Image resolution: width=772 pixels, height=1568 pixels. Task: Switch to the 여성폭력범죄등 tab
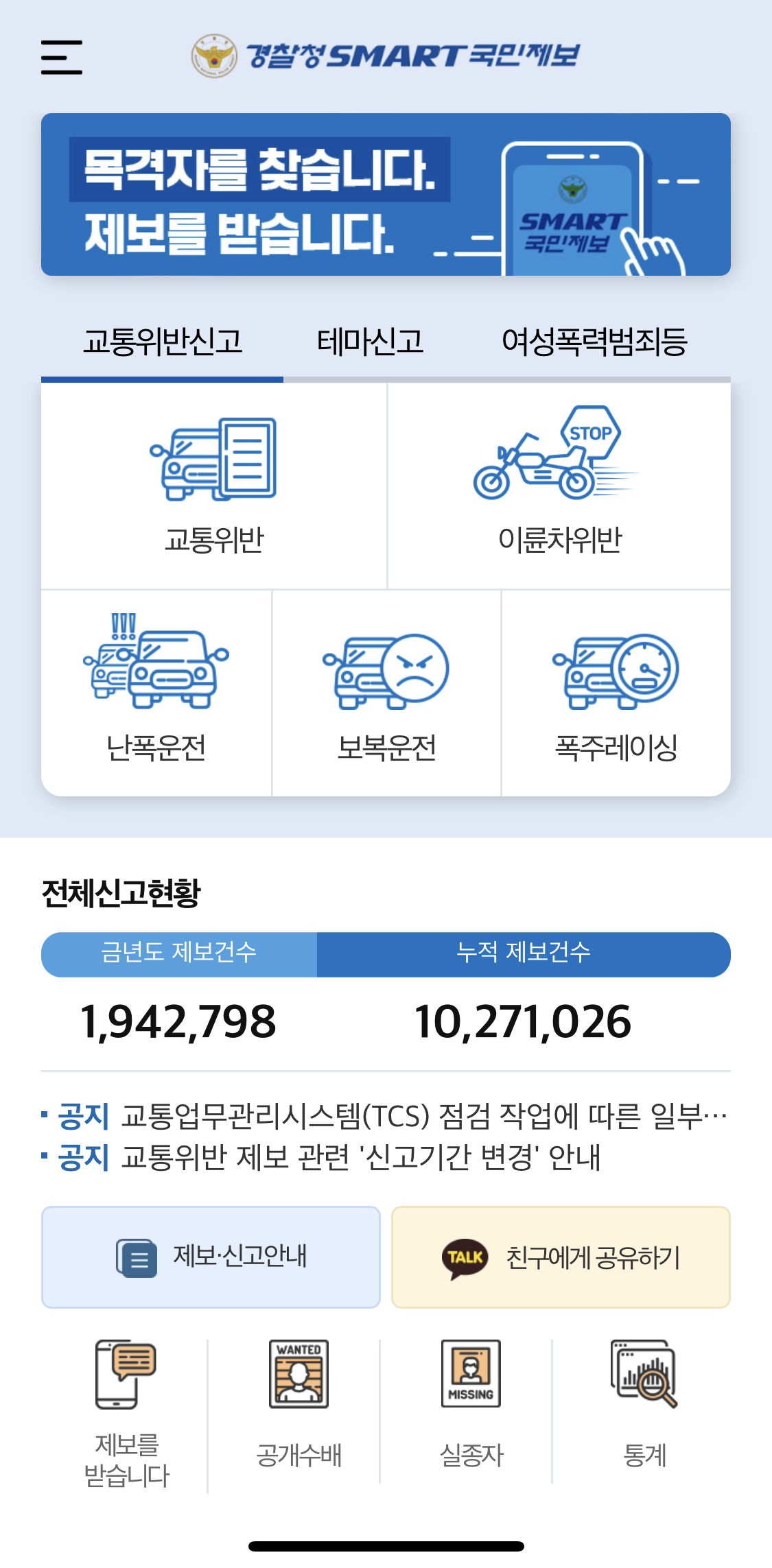point(596,340)
